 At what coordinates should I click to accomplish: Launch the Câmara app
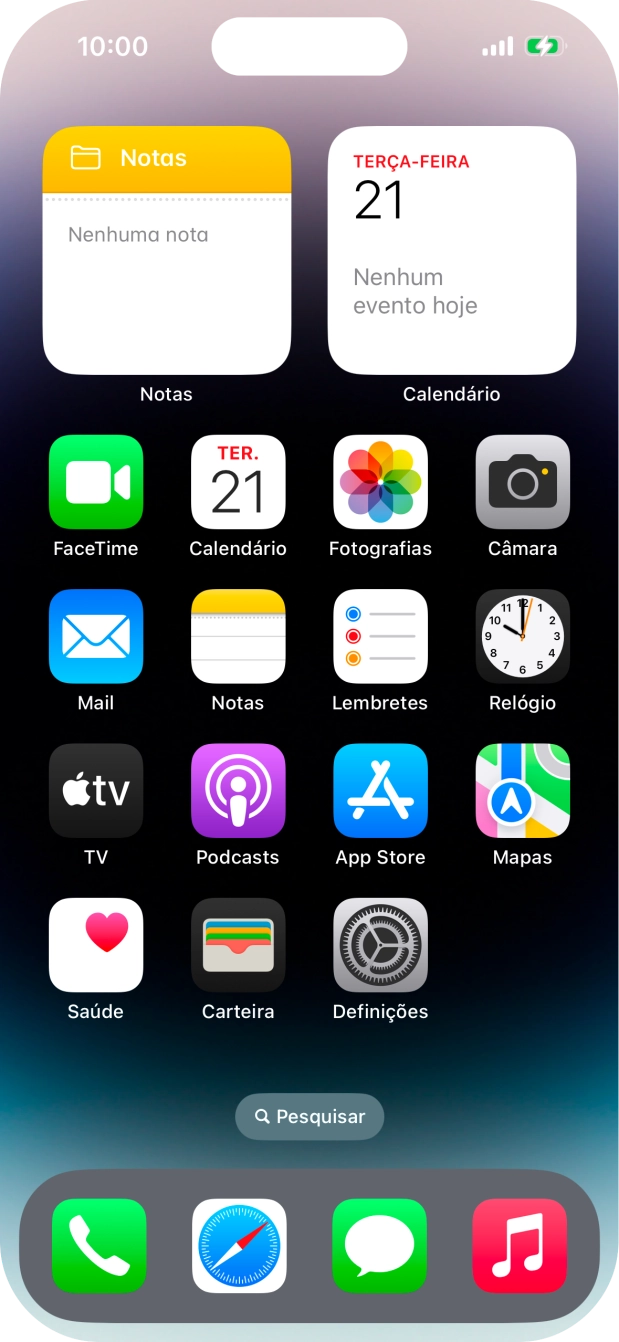522,482
